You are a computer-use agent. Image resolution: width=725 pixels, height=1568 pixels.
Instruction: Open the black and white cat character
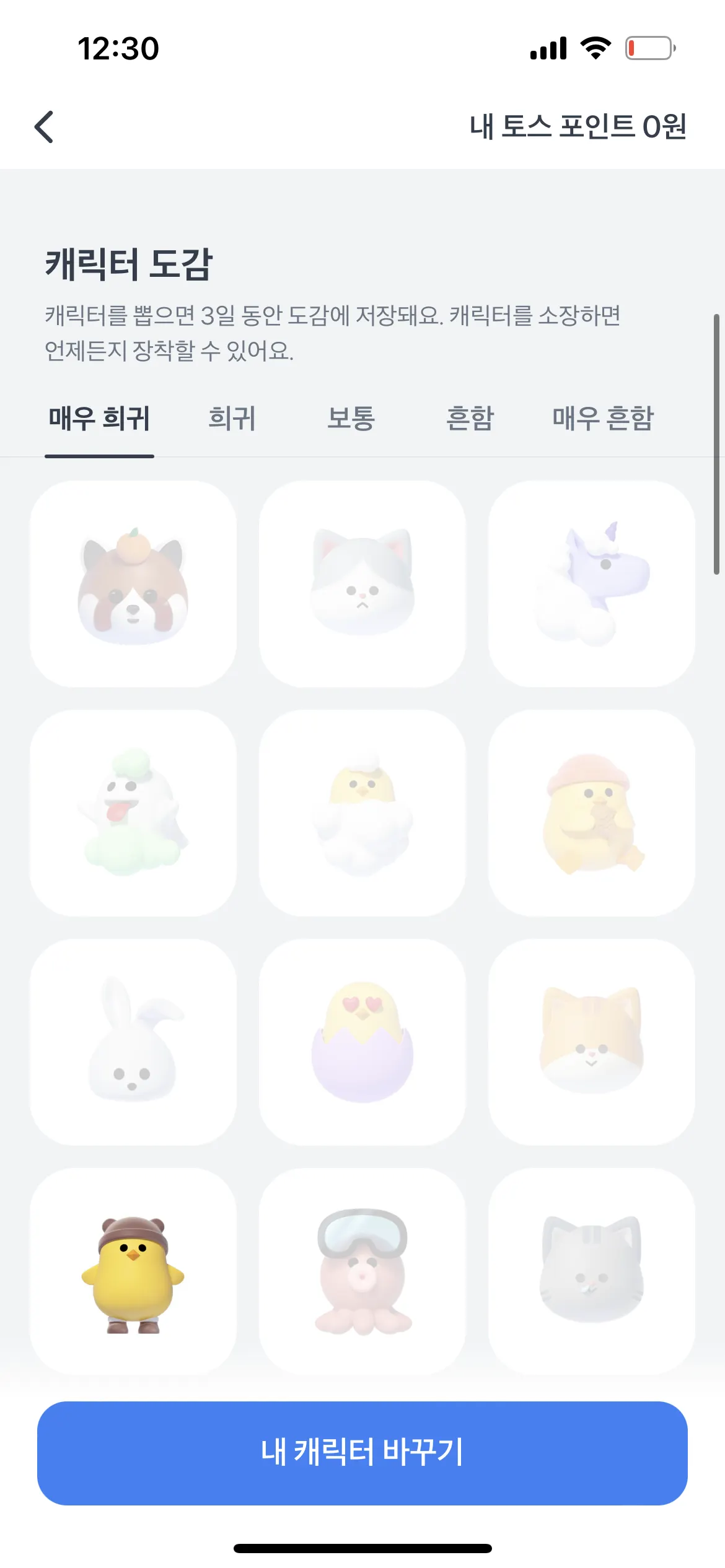(x=362, y=584)
